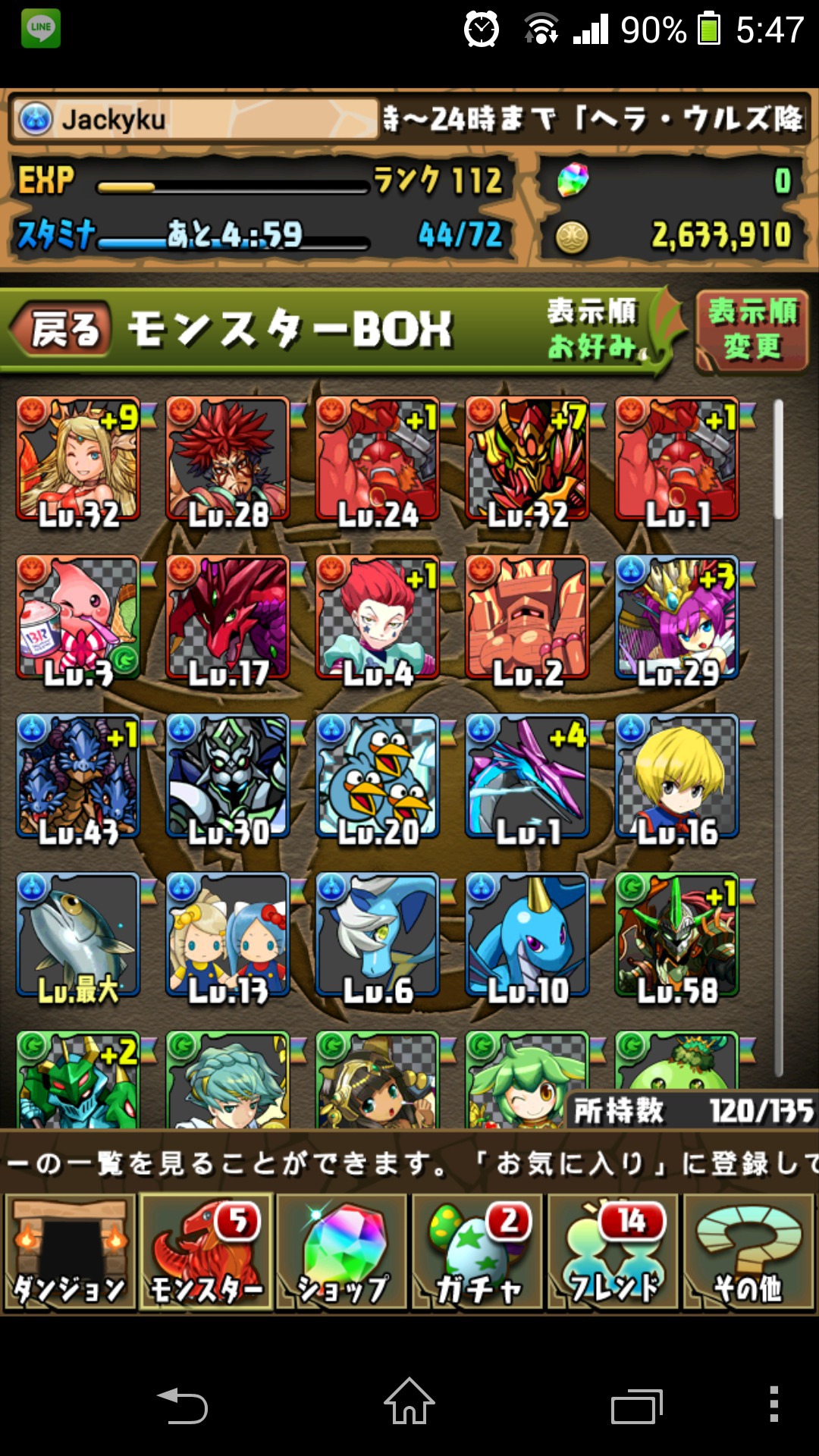Choose the Lv.29 +3 water monster
This screenshot has height=1456, width=819.
[676, 618]
